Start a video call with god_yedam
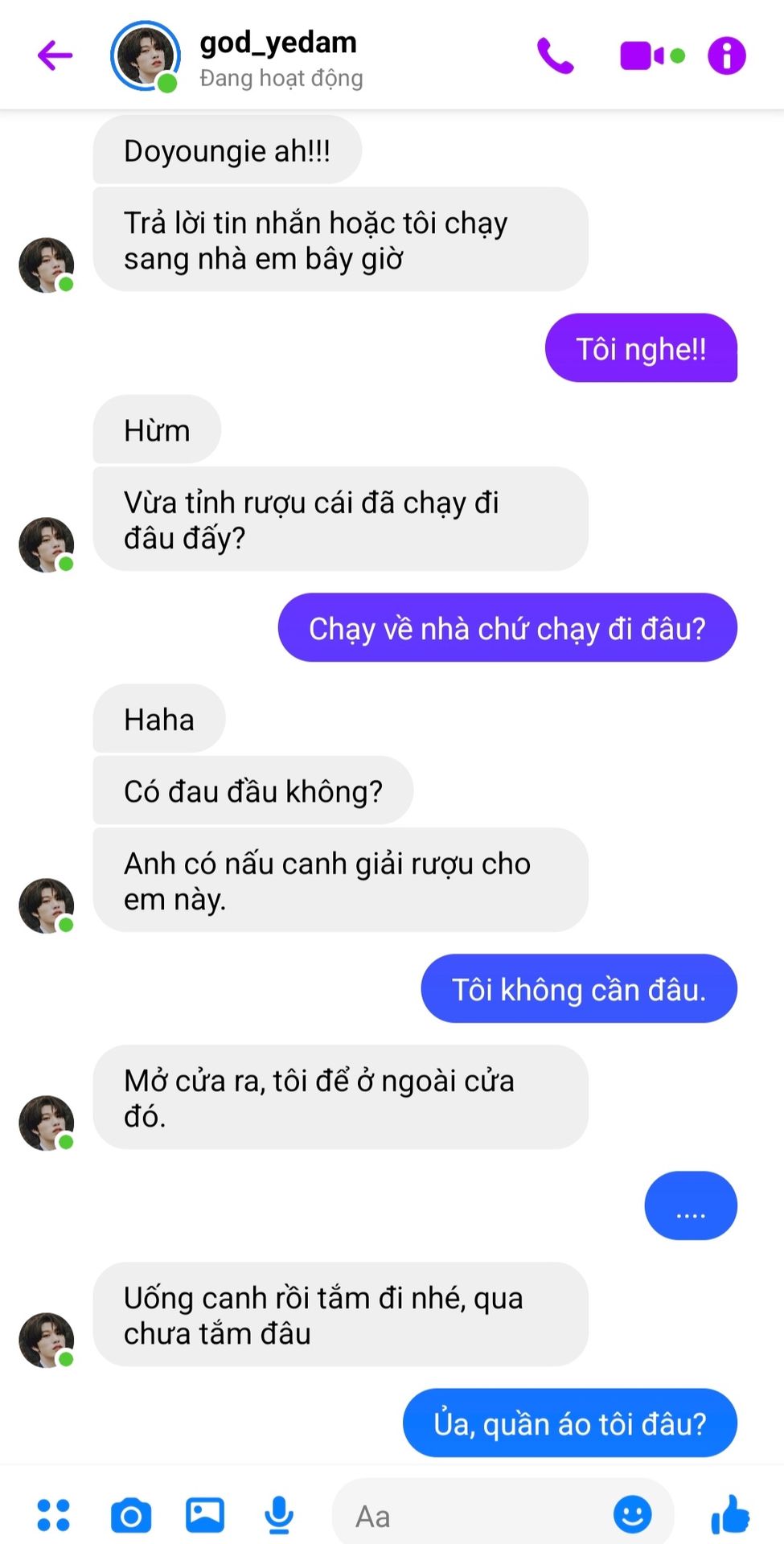 (651, 55)
